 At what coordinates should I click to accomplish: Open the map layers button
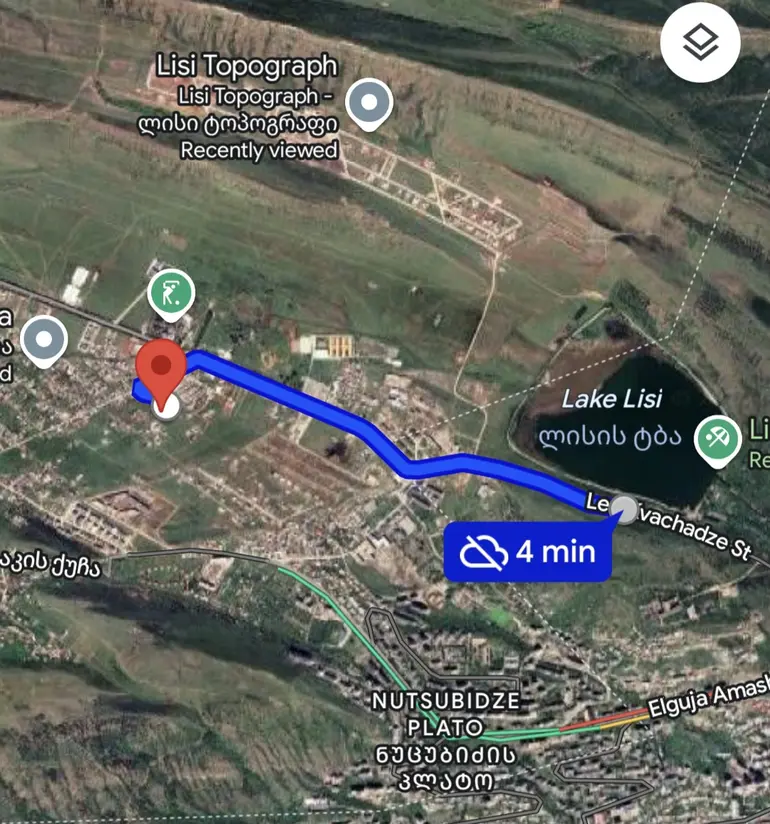point(700,42)
